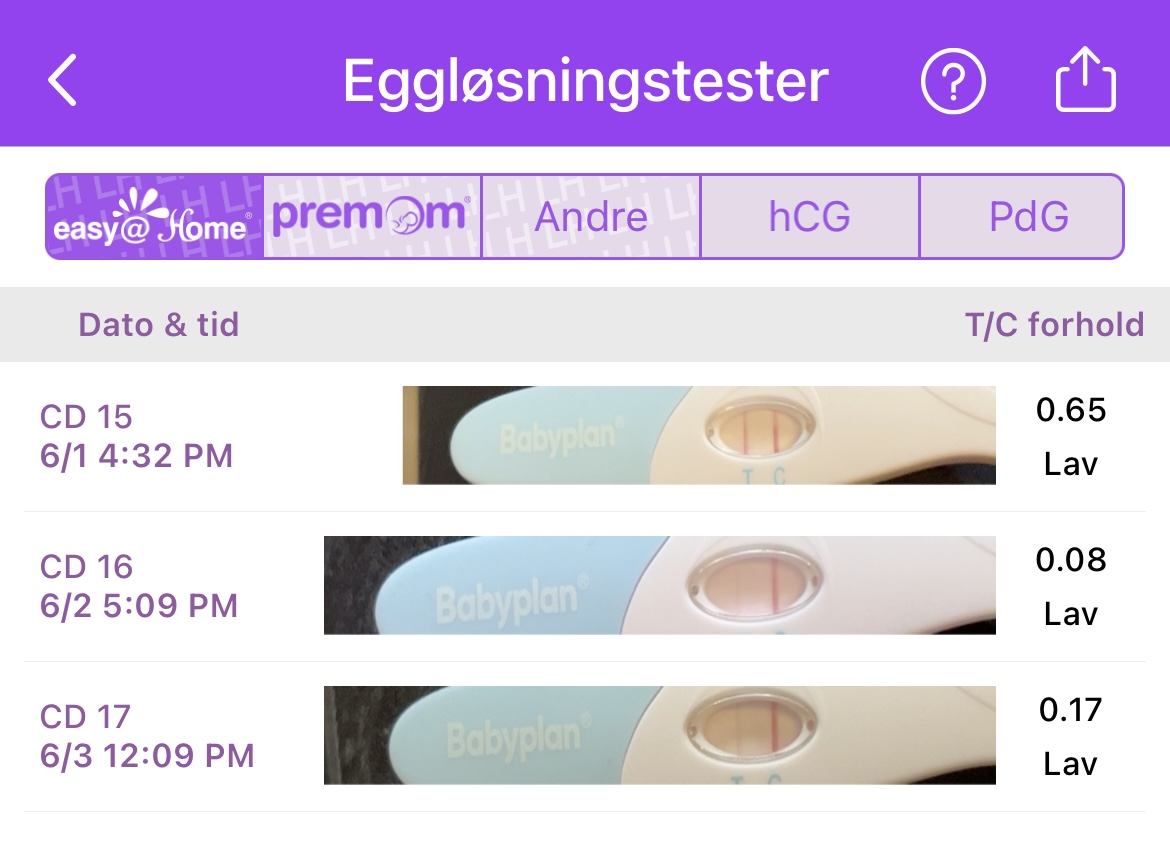Switch to the Andre tab

591,217
